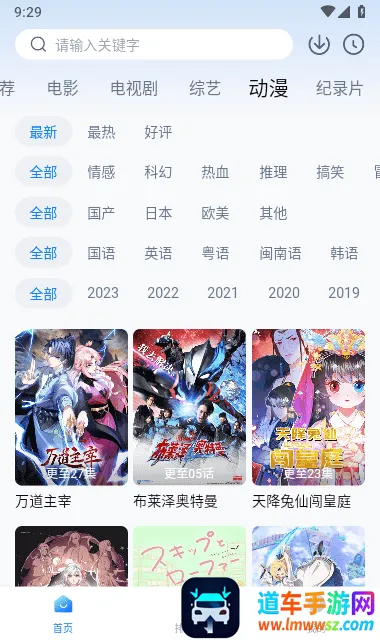
Task: Sort by 最热
Action: point(101,132)
